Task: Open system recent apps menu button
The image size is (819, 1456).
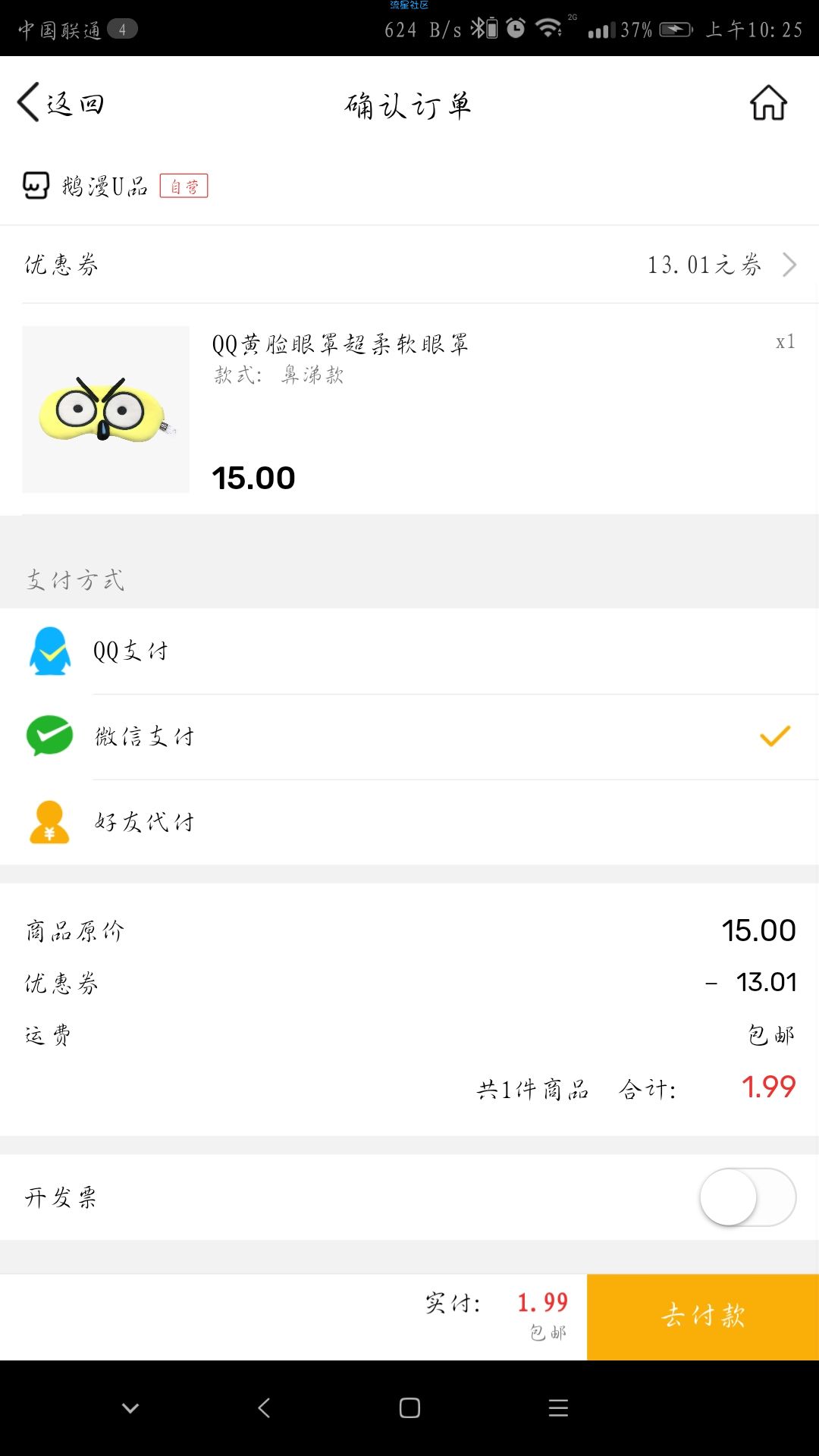Action: (558, 1408)
